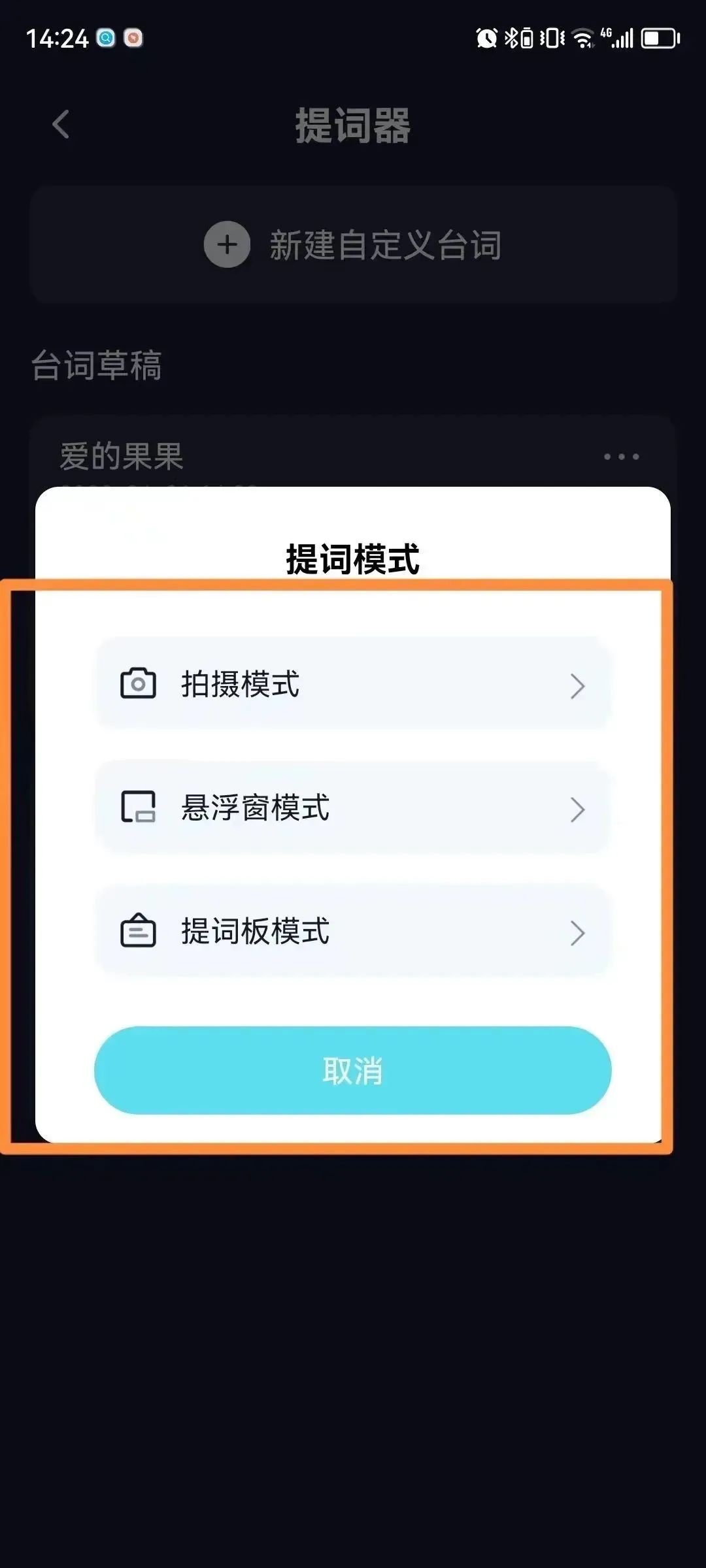The height and width of the screenshot is (1568, 706).
Task: Tap the WiFi icon in status bar
Action: click(581, 37)
